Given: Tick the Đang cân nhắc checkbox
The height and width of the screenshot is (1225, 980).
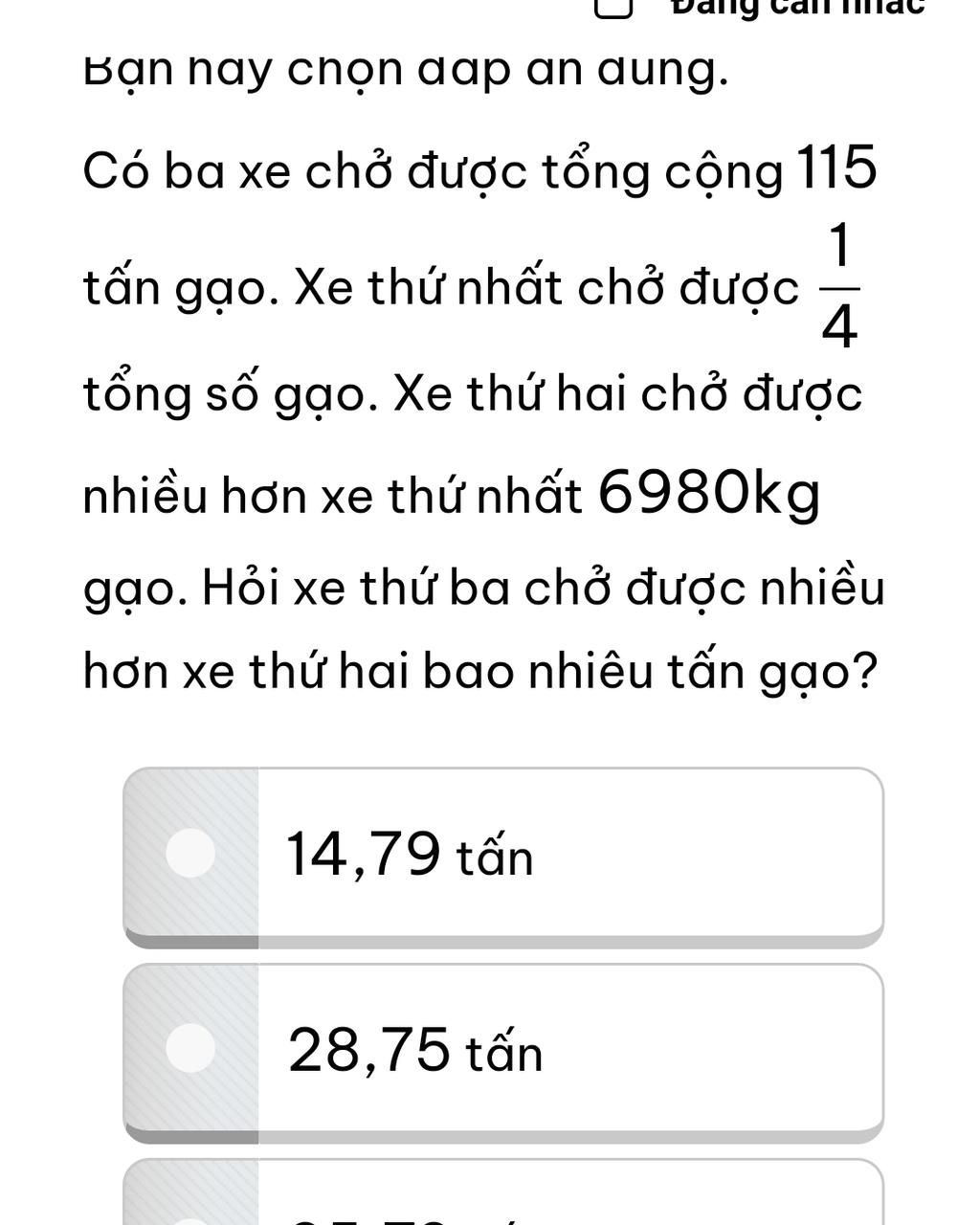Looking at the screenshot, I should (613, 9).
